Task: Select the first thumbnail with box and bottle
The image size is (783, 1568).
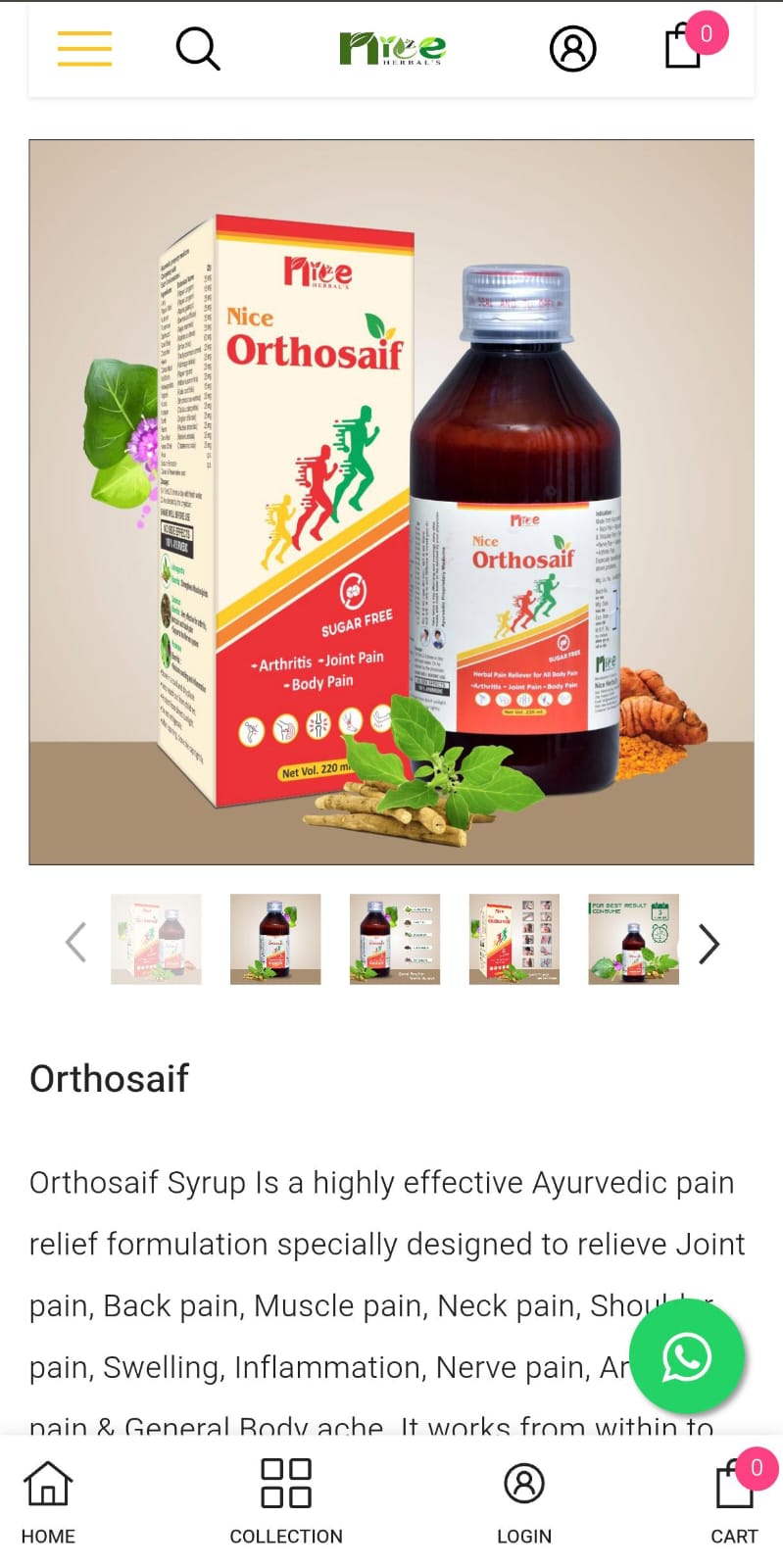Action: point(156,939)
